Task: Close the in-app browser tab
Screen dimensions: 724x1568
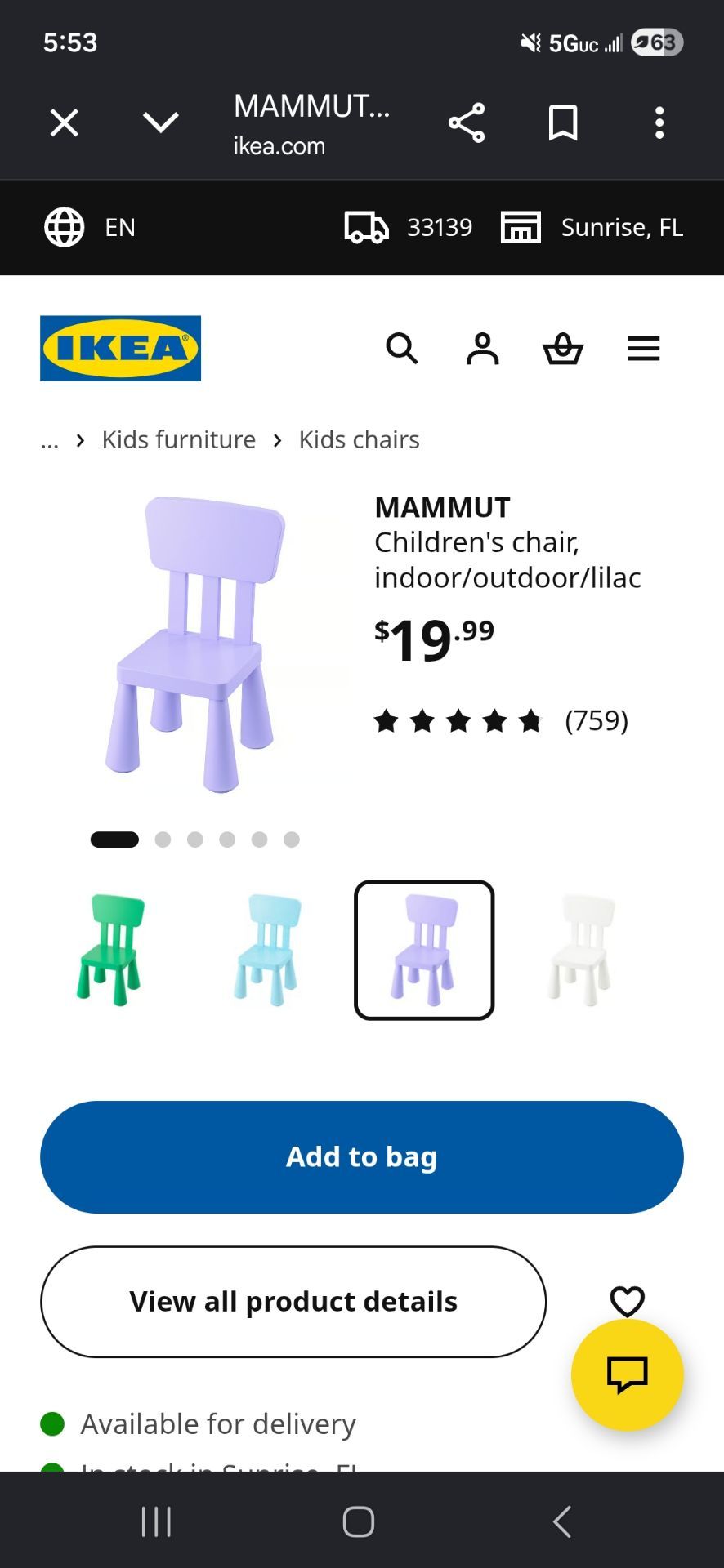Action: 64,123
